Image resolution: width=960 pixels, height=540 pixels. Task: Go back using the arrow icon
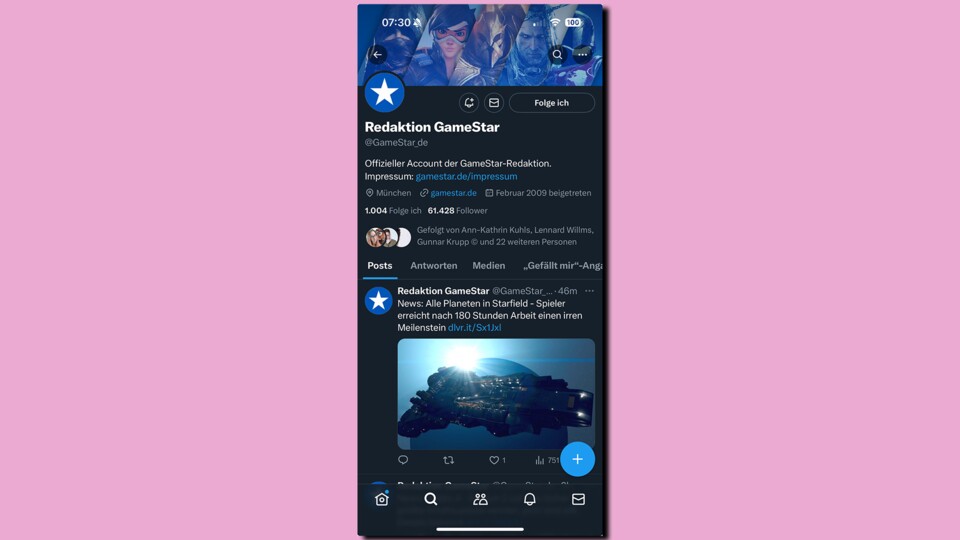[x=377, y=55]
